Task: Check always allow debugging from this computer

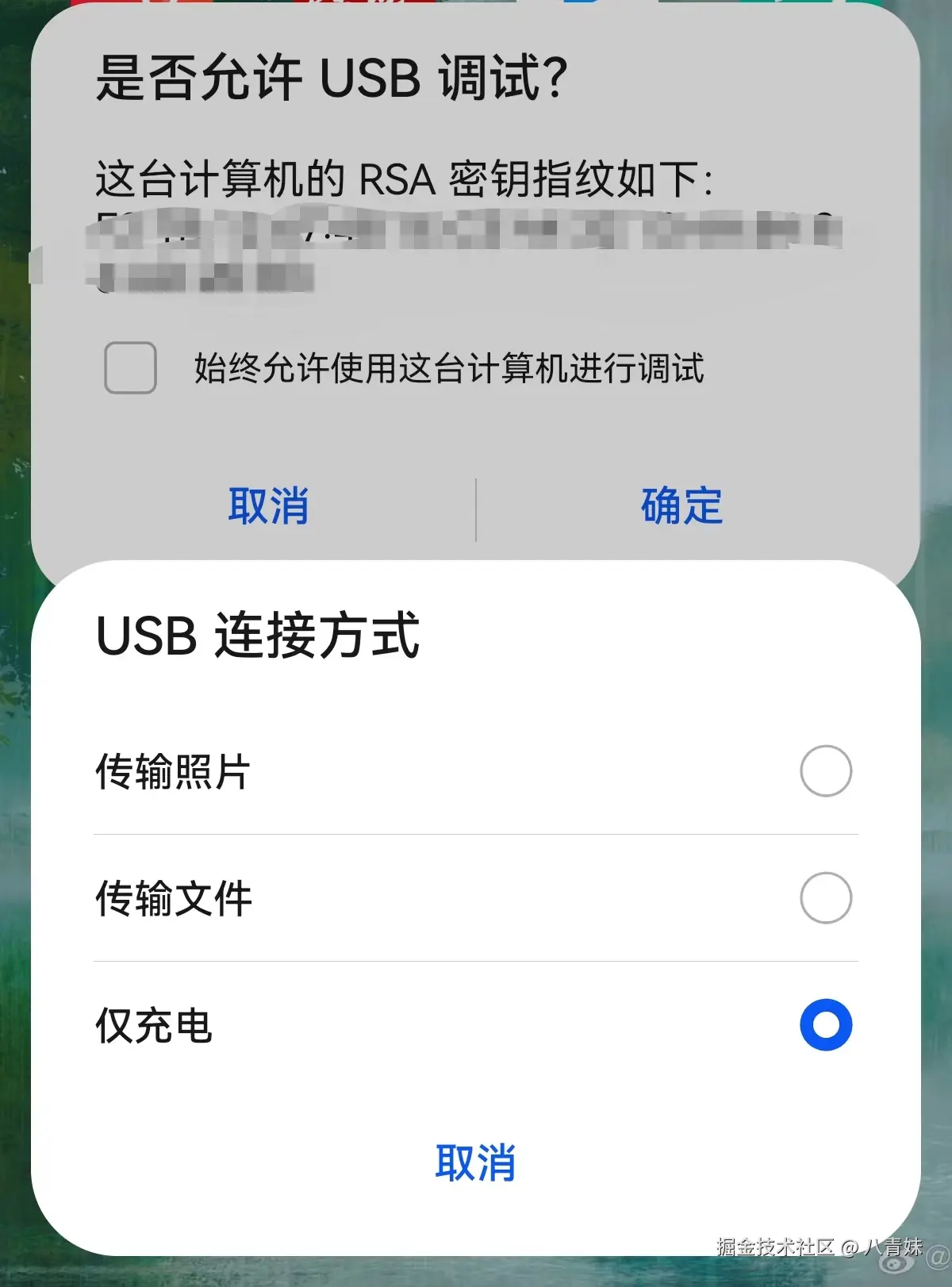Action: [130, 368]
